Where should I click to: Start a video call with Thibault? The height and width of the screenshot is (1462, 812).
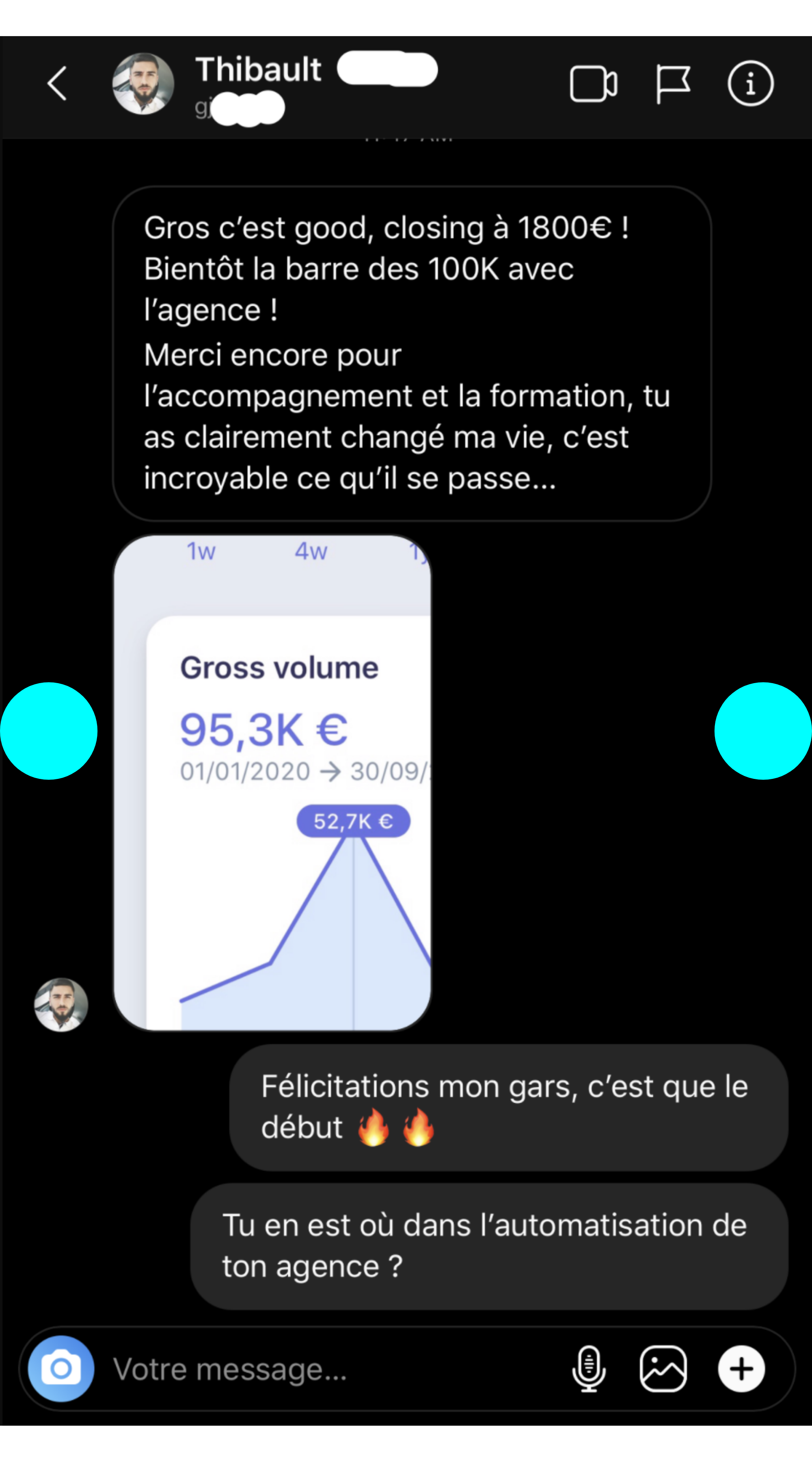(x=593, y=84)
